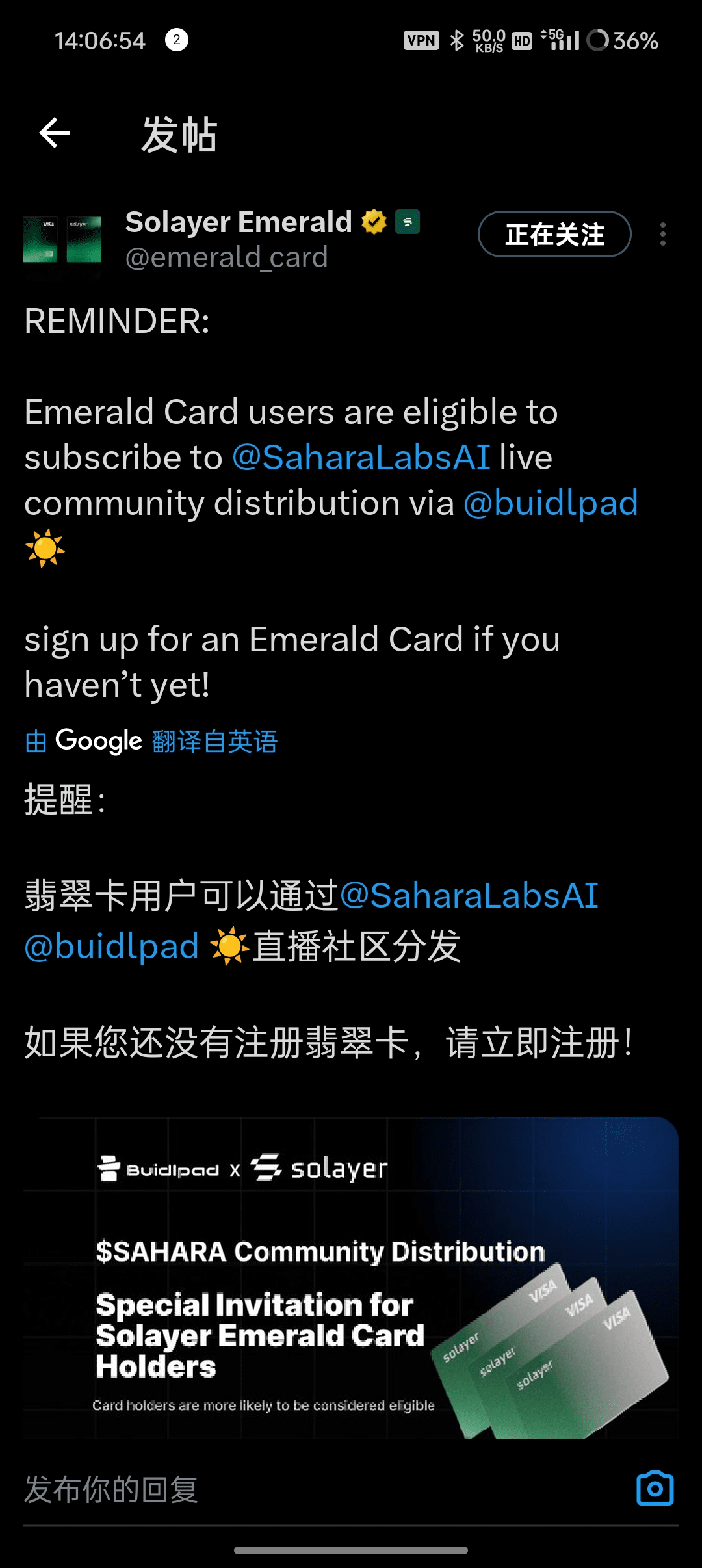
Task: Tap the Google 翻译自英语 translation link
Action: (151, 741)
